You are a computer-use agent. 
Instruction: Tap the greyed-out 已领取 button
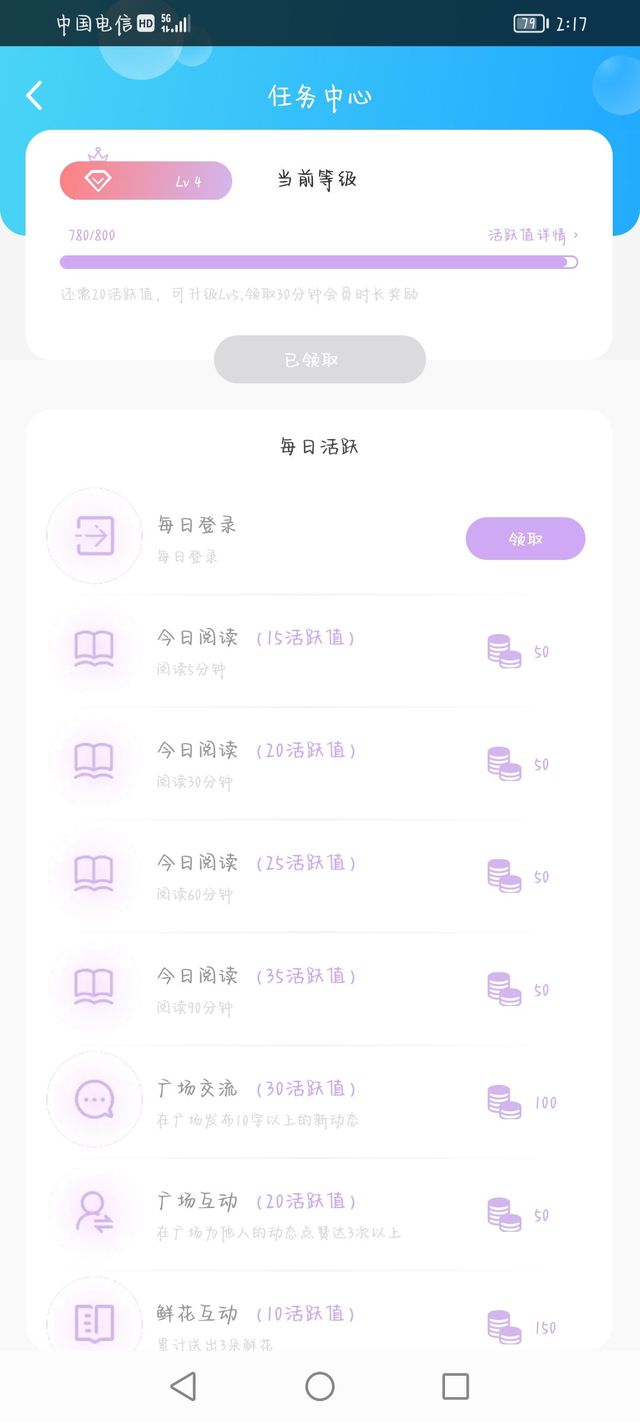320,359
